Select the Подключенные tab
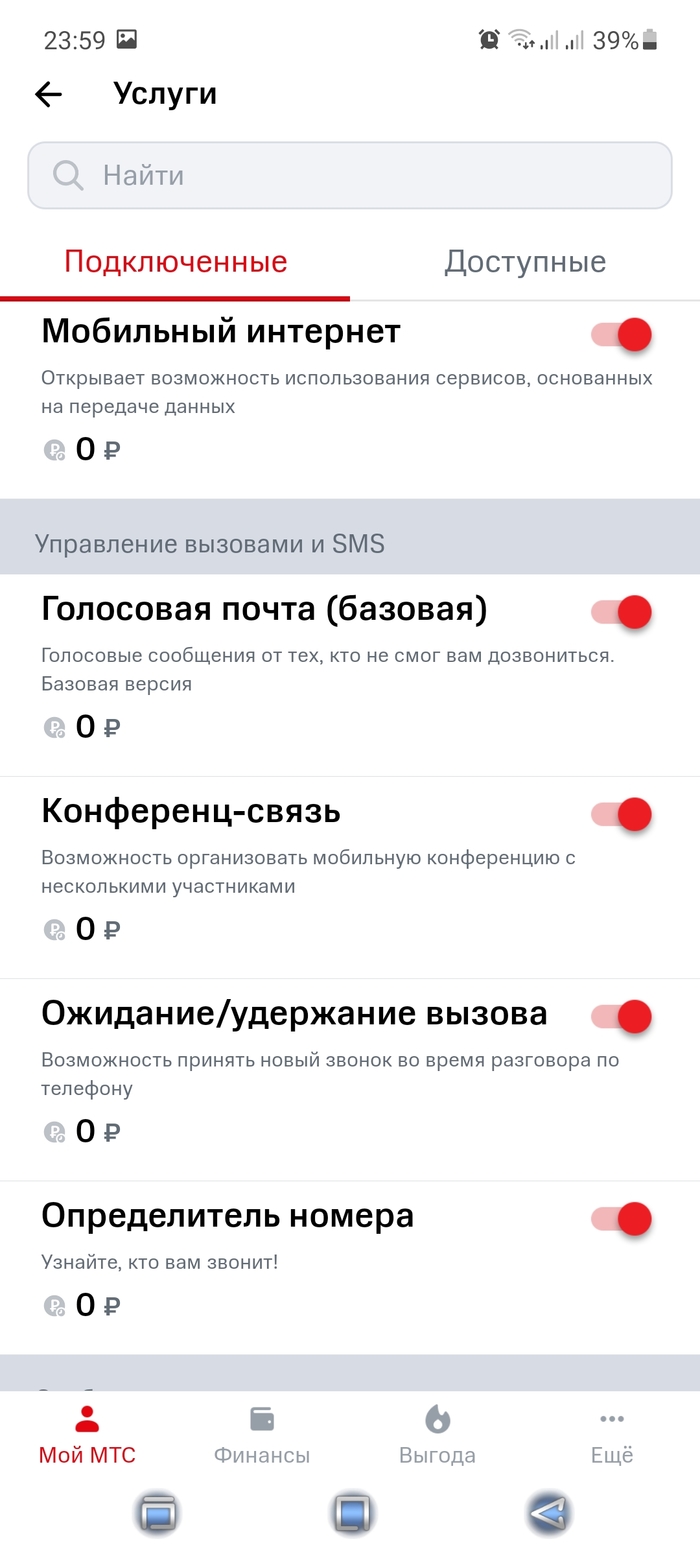This screenshot has height=1556, width=700. click(175, 262)
